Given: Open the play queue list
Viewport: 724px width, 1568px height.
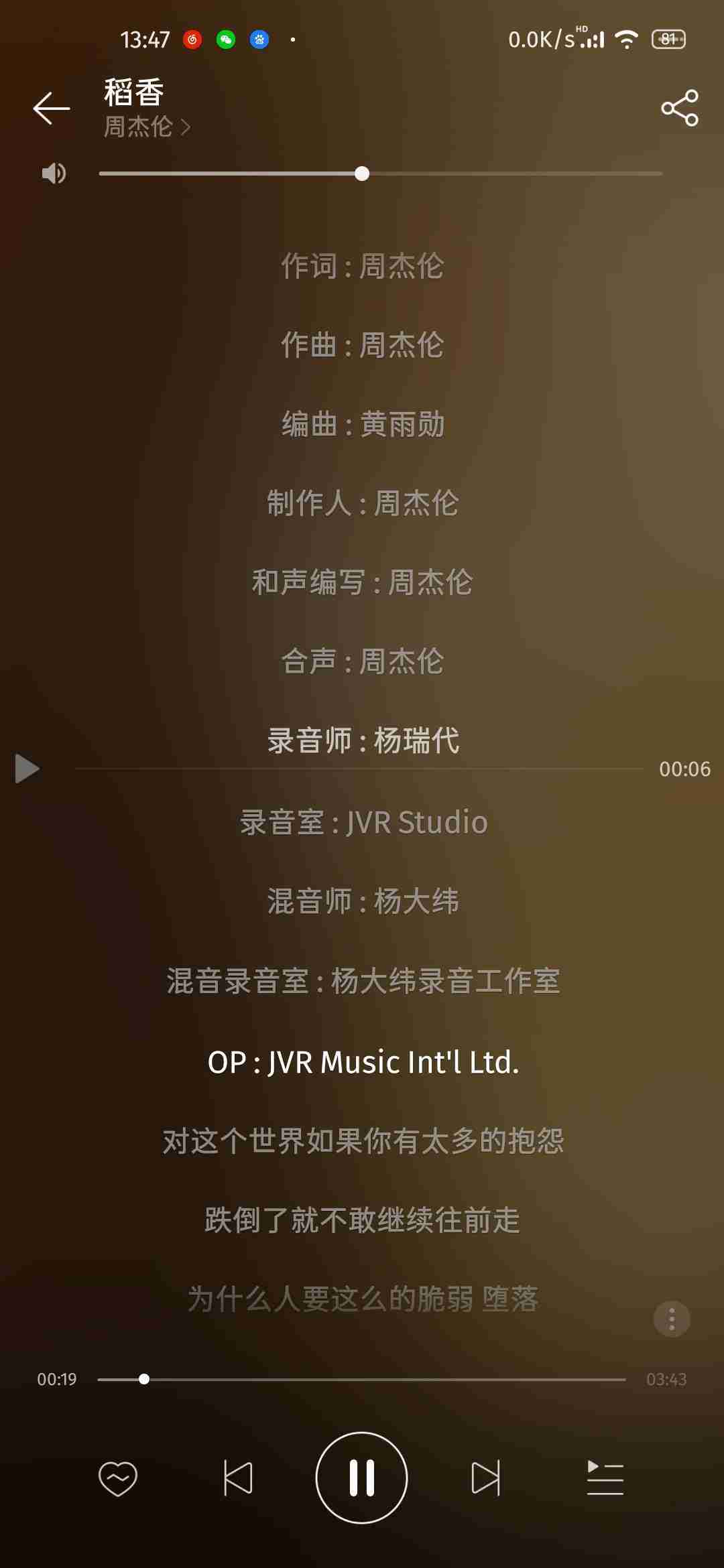Looking at the screenshot, I should point(605,1478).
